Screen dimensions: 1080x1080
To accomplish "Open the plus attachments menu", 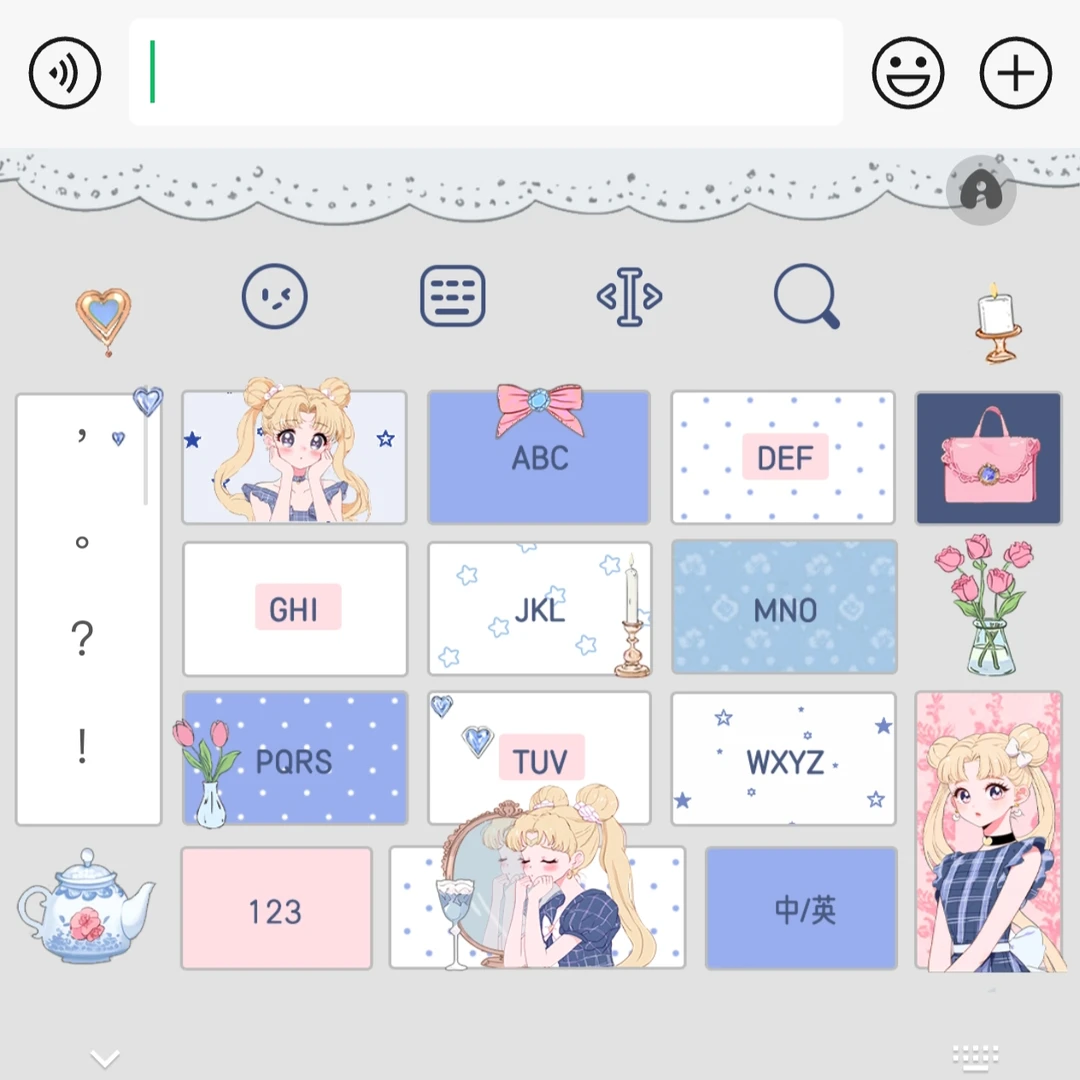I will [1015, 73].
